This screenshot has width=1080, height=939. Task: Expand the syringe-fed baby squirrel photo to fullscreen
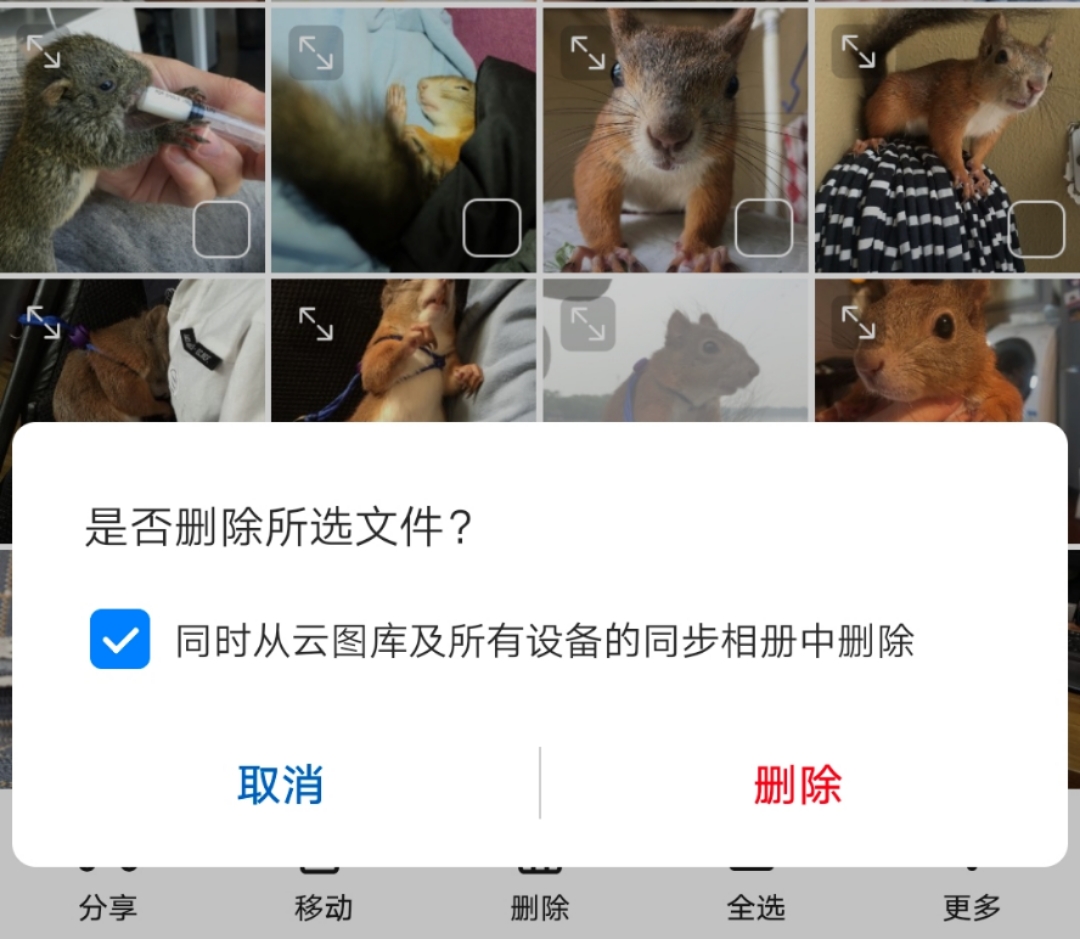(x=44, y=52)
